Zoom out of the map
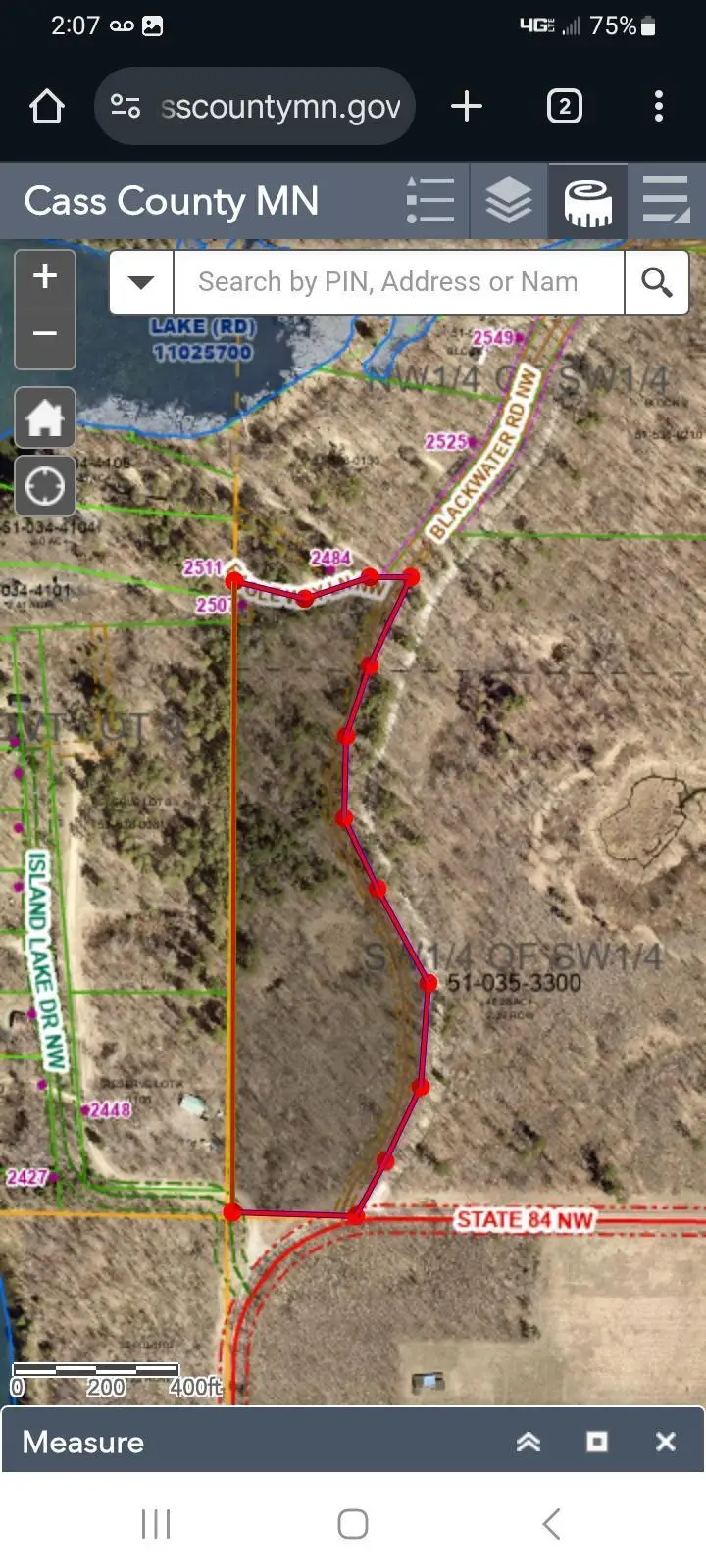This screenshot has height=1568, width=706. (x=45, y=334)
